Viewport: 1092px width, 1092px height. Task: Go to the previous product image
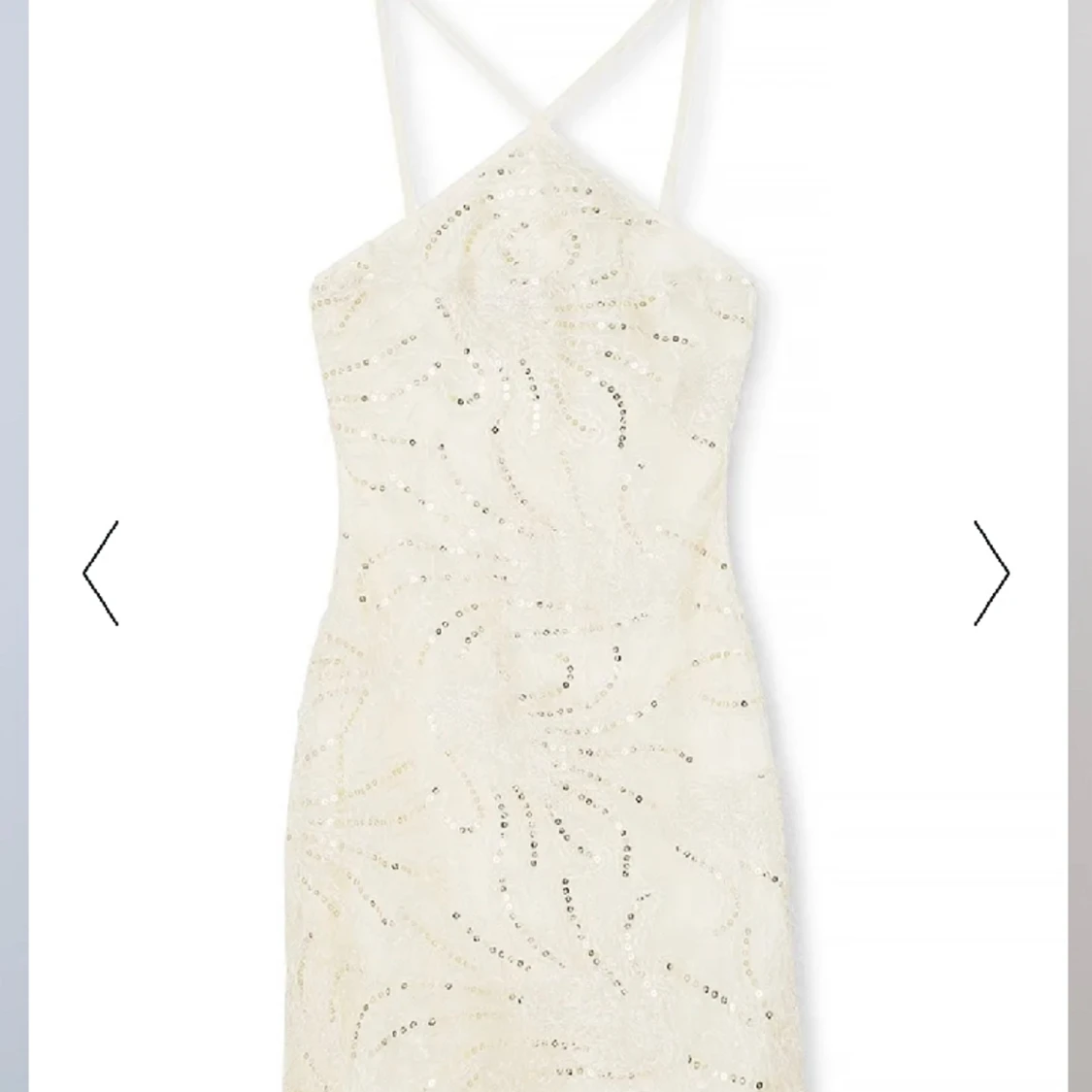coord(101,573)
